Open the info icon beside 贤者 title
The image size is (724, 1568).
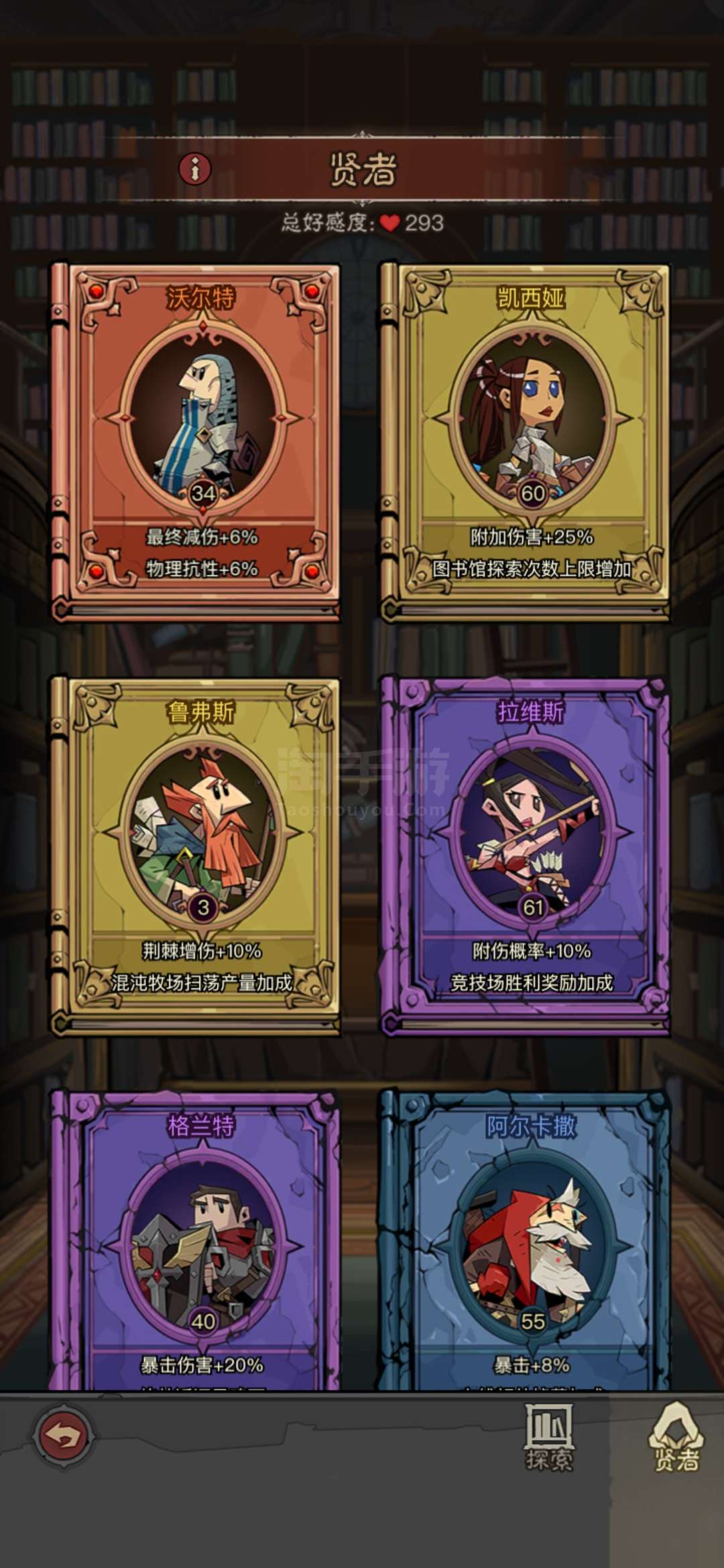pyautogui.click(x=195, y=169)
